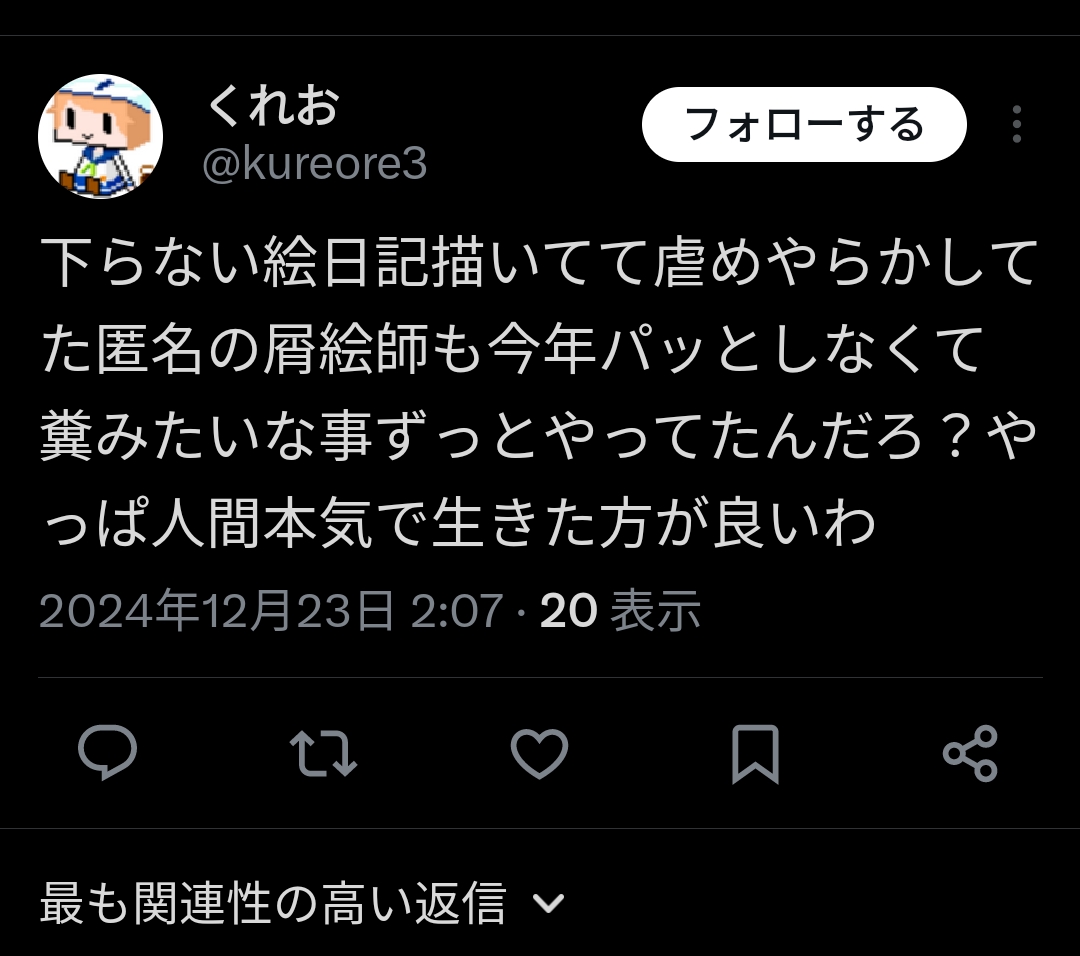Tap the フォローする button
This screenshot has height=956, width=1080.
pyautogui.click(x=804, y=125)
